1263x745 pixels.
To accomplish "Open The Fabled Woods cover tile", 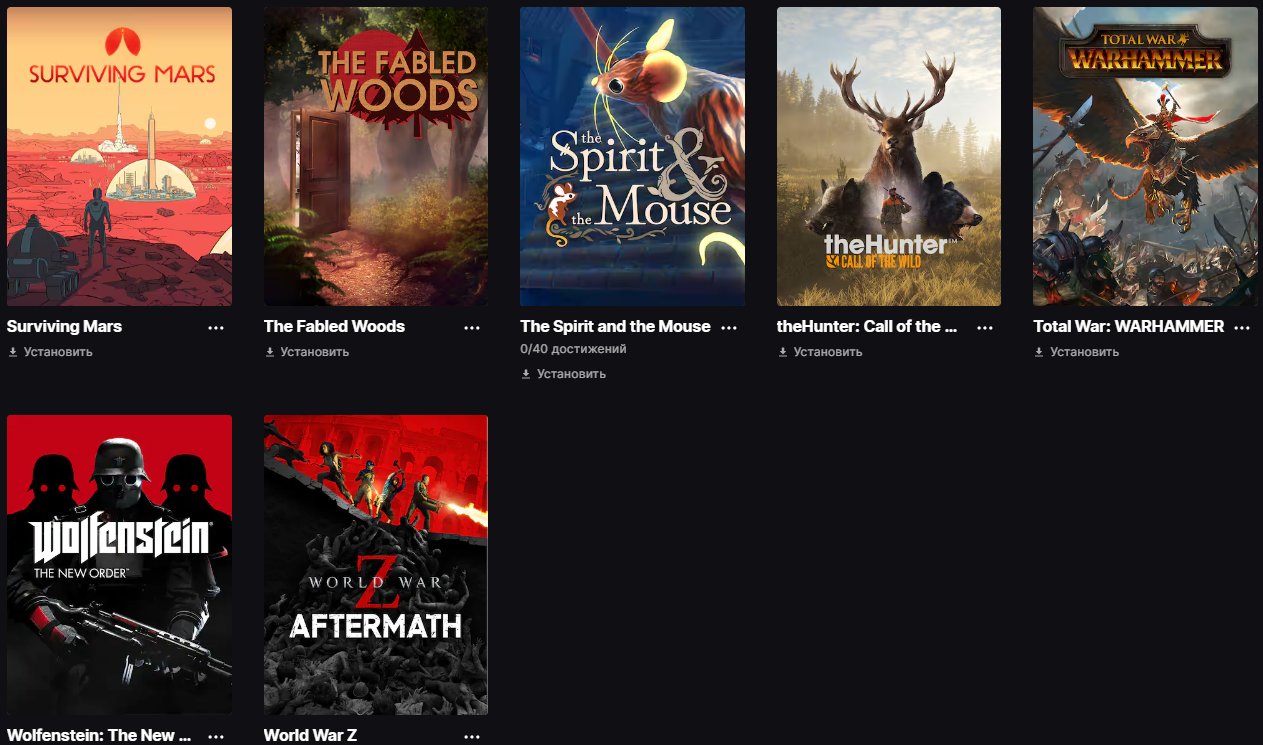I will coord(376,157).
